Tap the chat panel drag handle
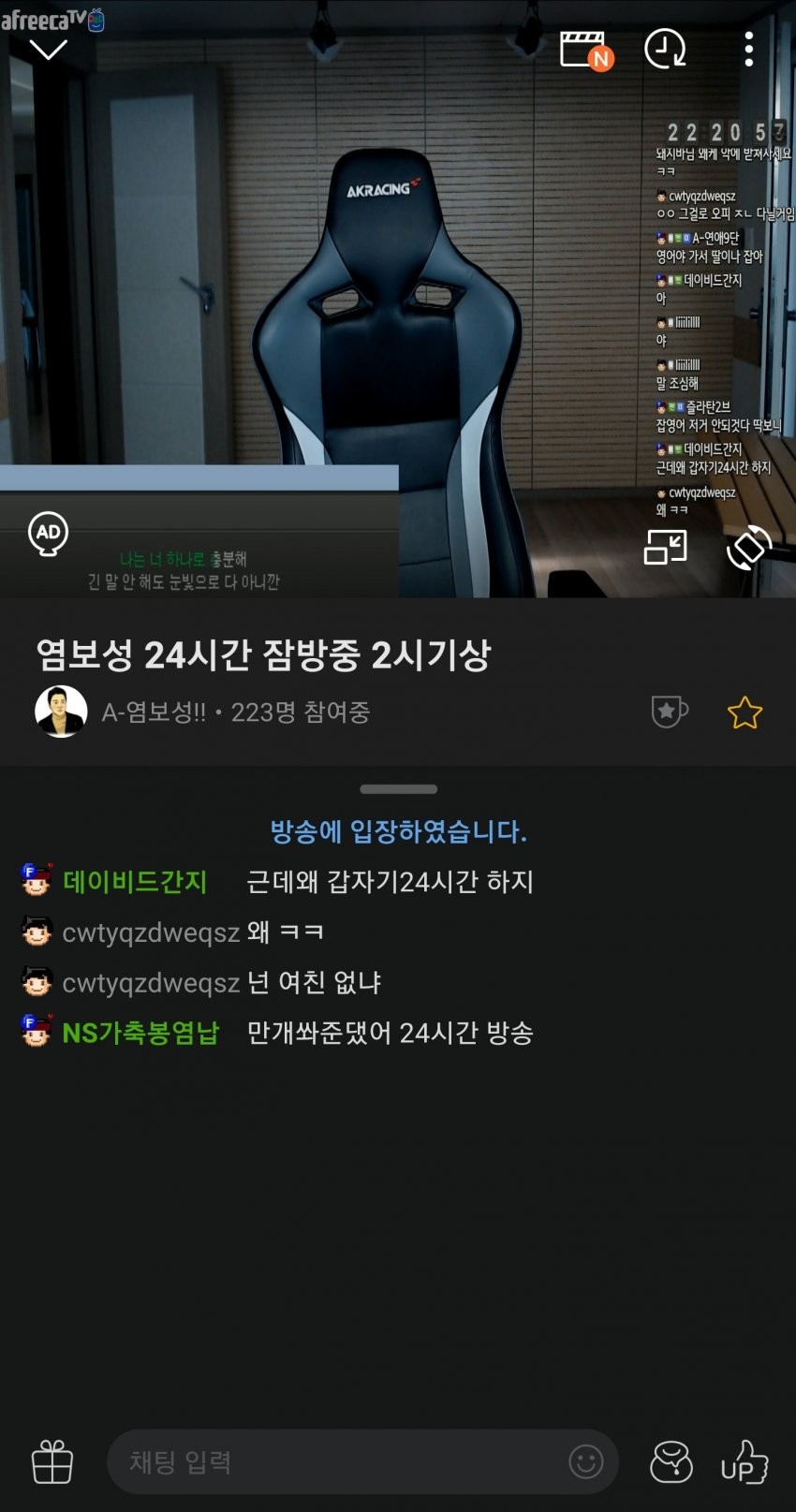Viewport: 796px width, 1512px height. (398, 789)
